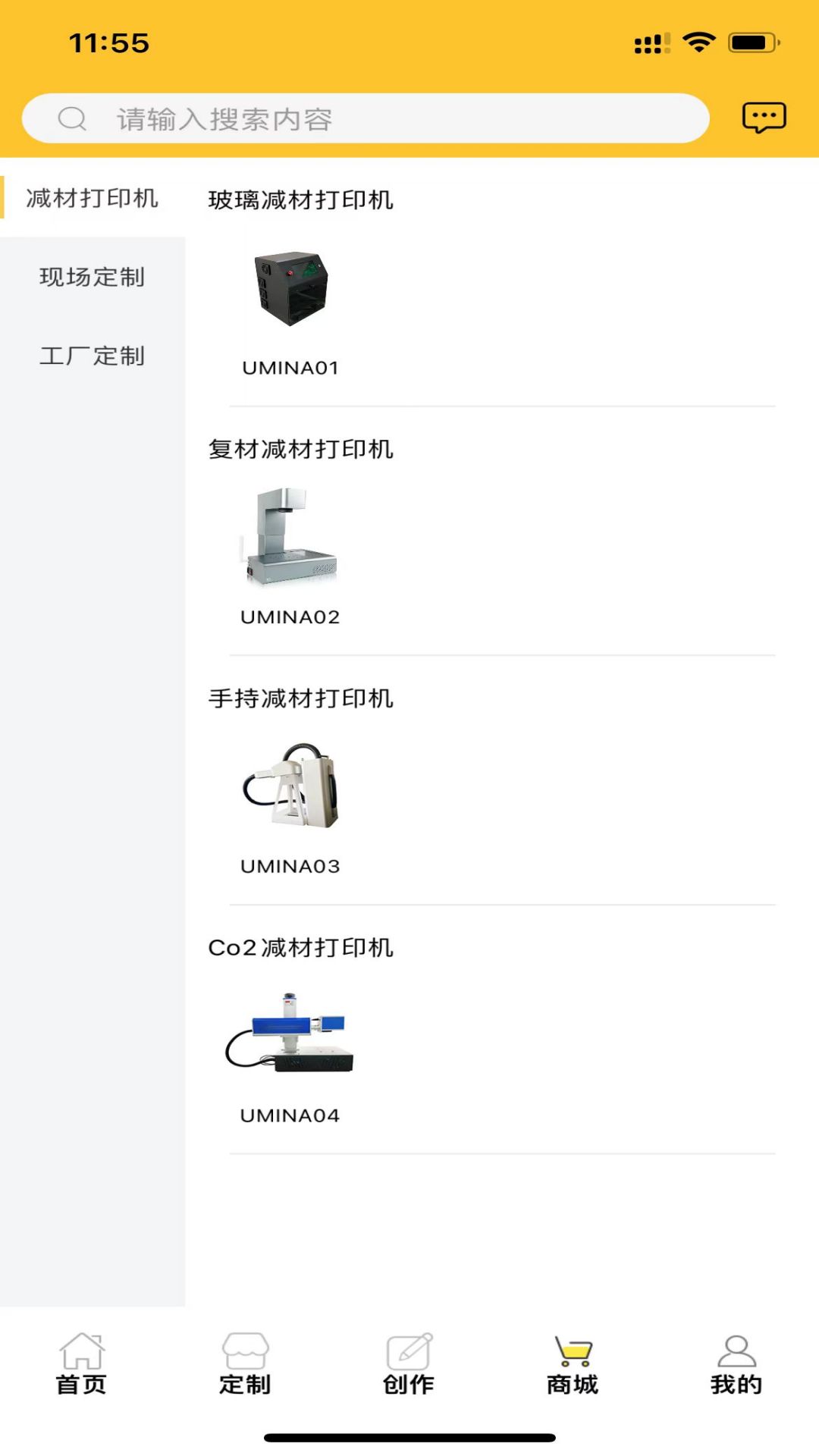Open the 复材减材打印机 section
Viewport: 819px width, 1456px height.
pos(302,448)
